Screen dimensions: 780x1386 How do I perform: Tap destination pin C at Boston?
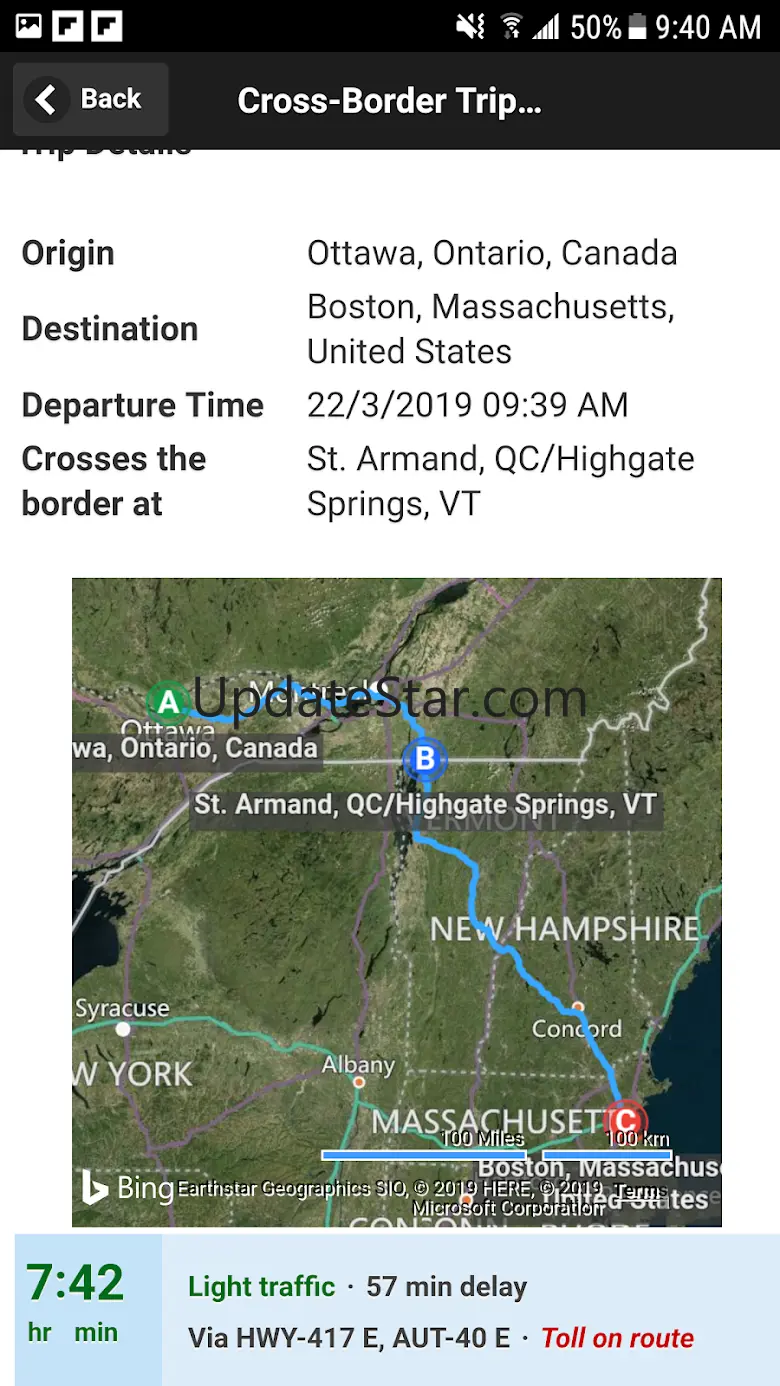[626, 1120]
